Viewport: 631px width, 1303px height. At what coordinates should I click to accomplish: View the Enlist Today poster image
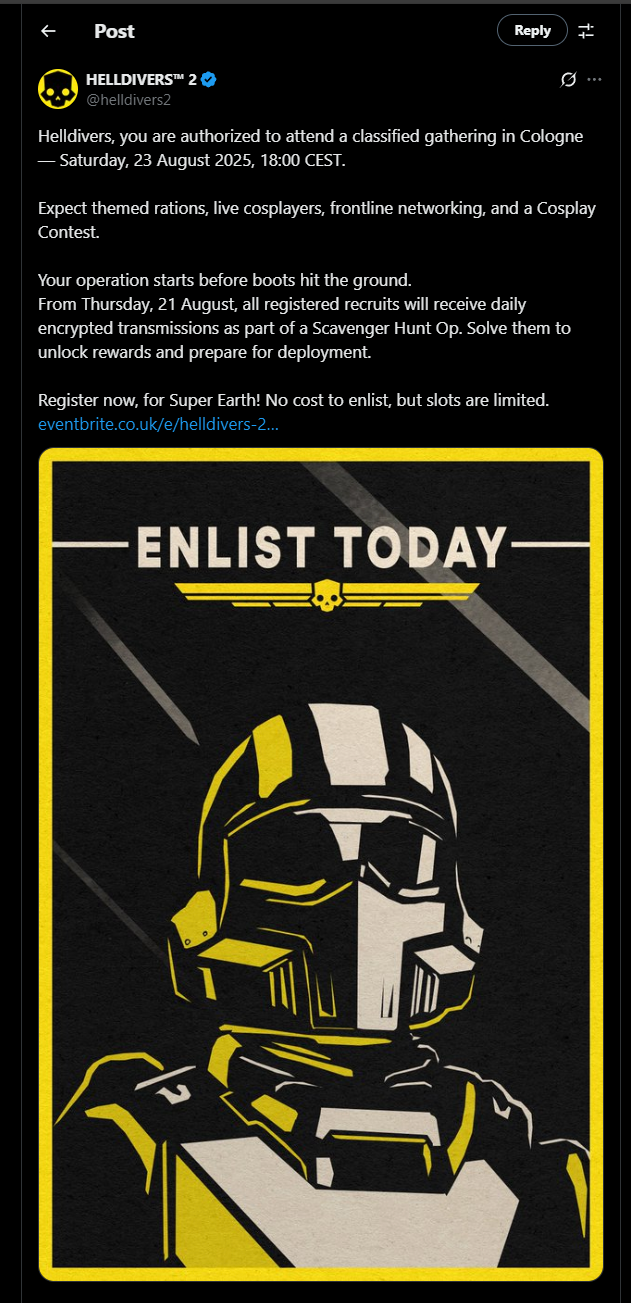click(x=320, y=865)
